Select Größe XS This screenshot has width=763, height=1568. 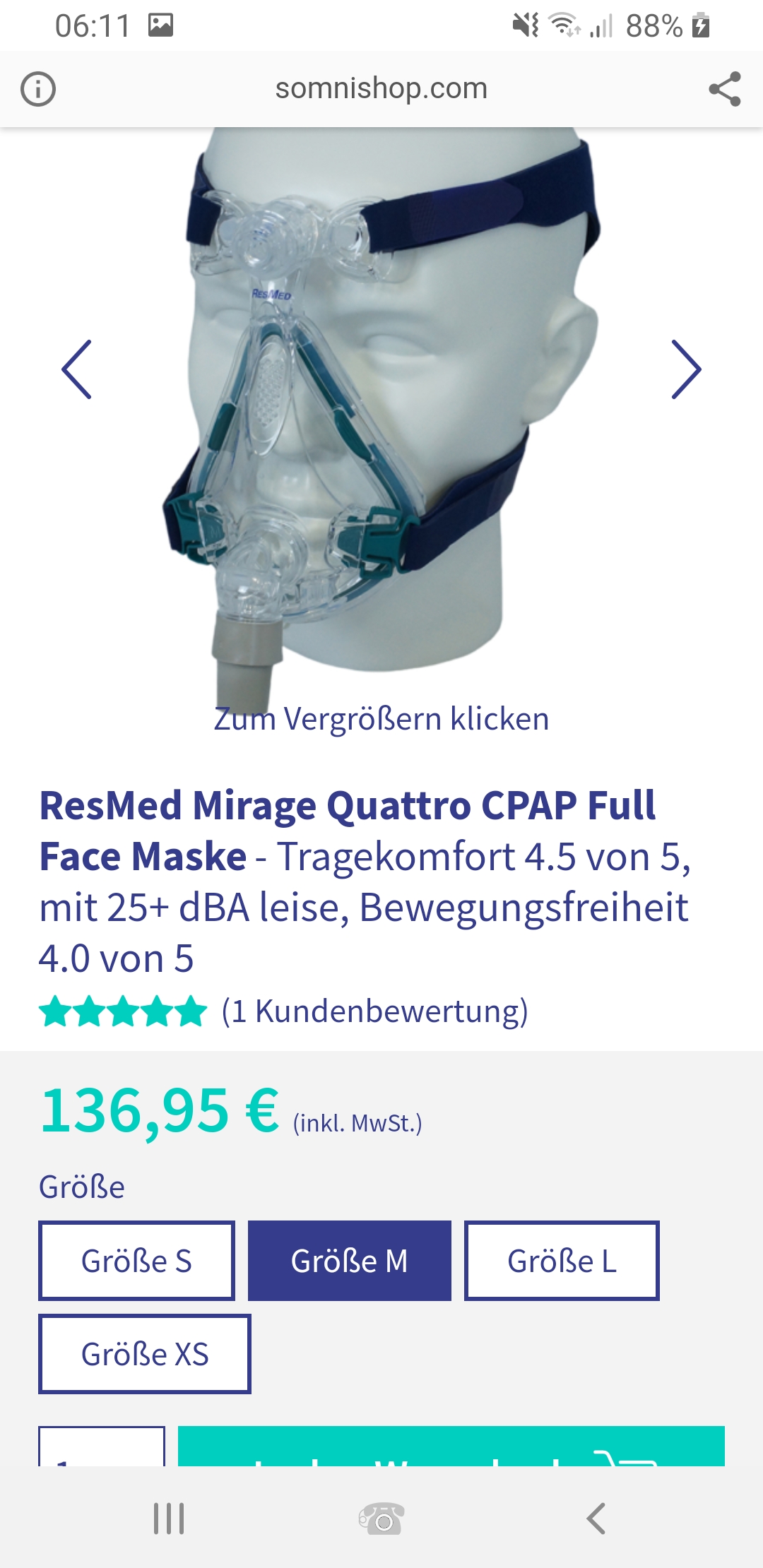point(145,1354)
